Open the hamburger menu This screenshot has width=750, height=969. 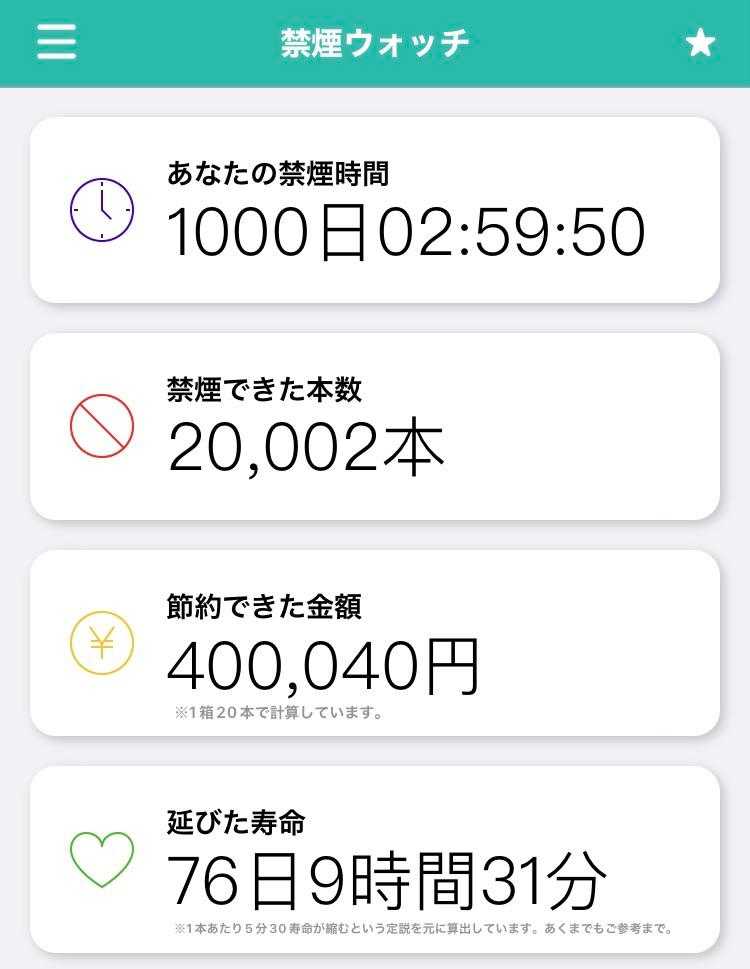[x=56, y=42]
